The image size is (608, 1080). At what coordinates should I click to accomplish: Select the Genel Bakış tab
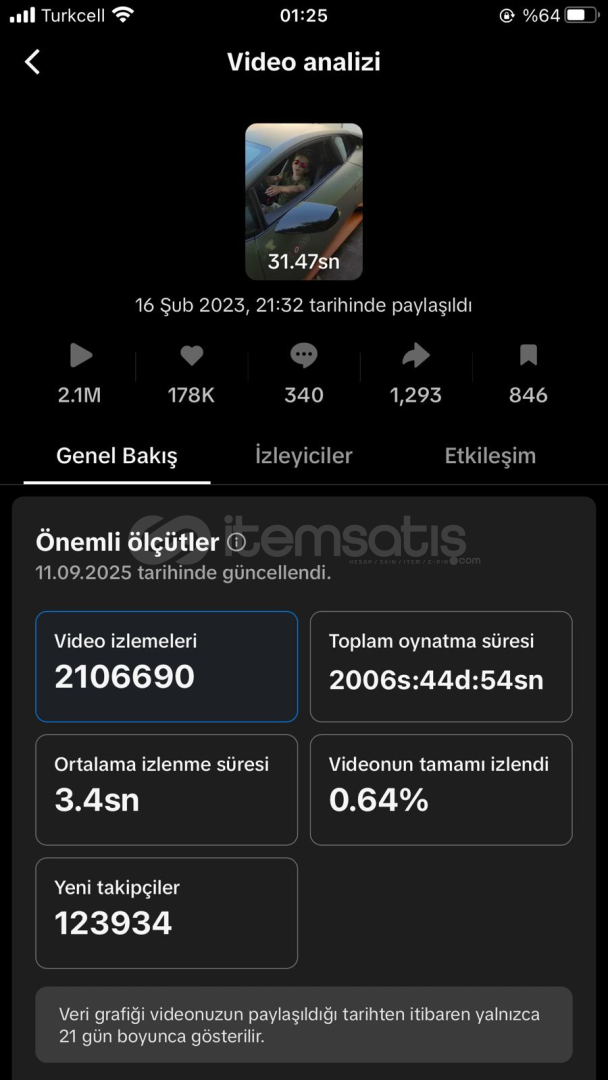(117, 456)
